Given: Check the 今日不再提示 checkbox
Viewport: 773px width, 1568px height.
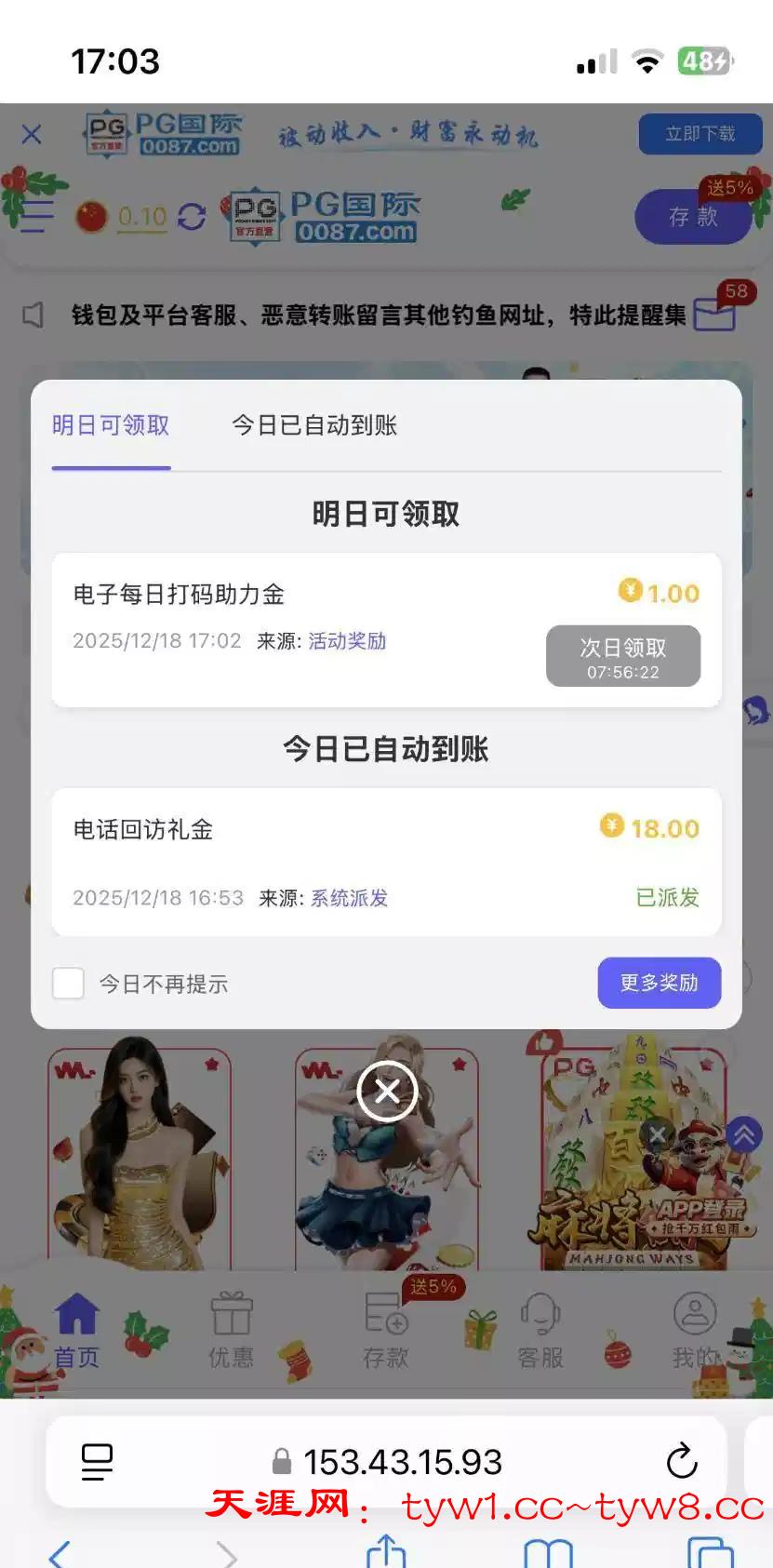Looking at the screenshot, I should point(69,984).
